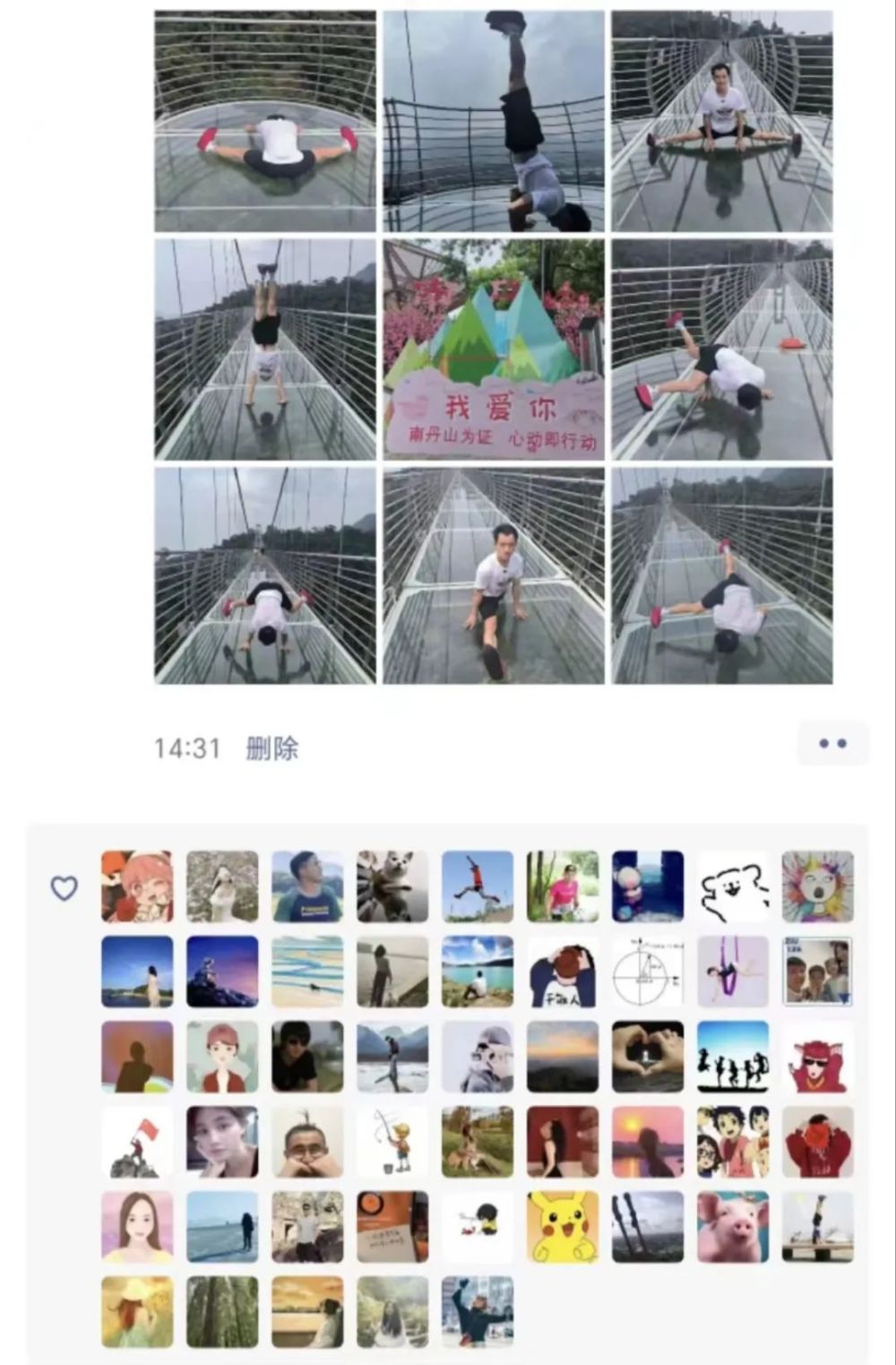Image resolution: width=896 pixels, height=1365 pixels.
Task: Open the photo of the man facing the camera doing splits
Action: tap(722, 121)
